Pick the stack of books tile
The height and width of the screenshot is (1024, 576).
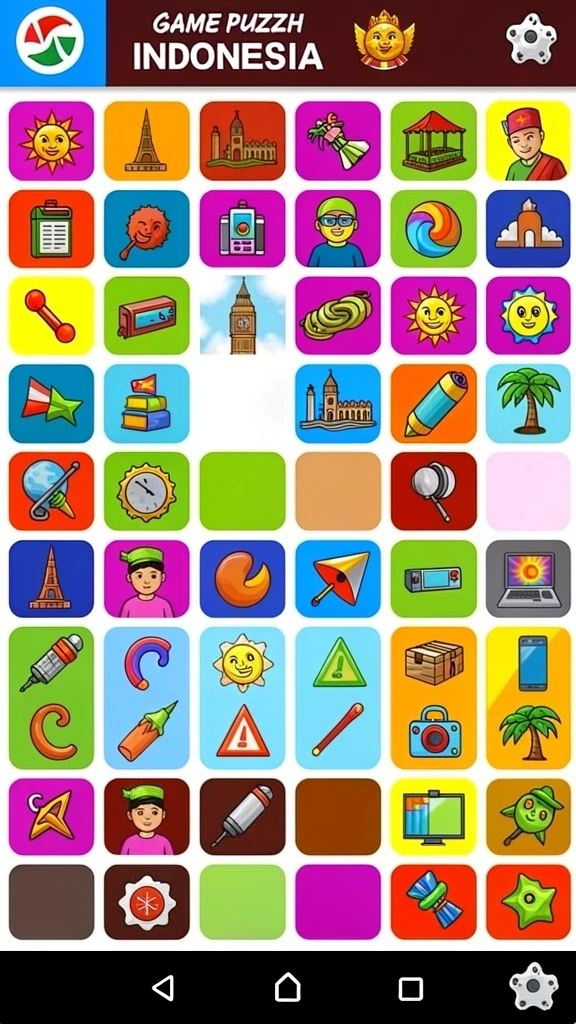coord(147,404)
